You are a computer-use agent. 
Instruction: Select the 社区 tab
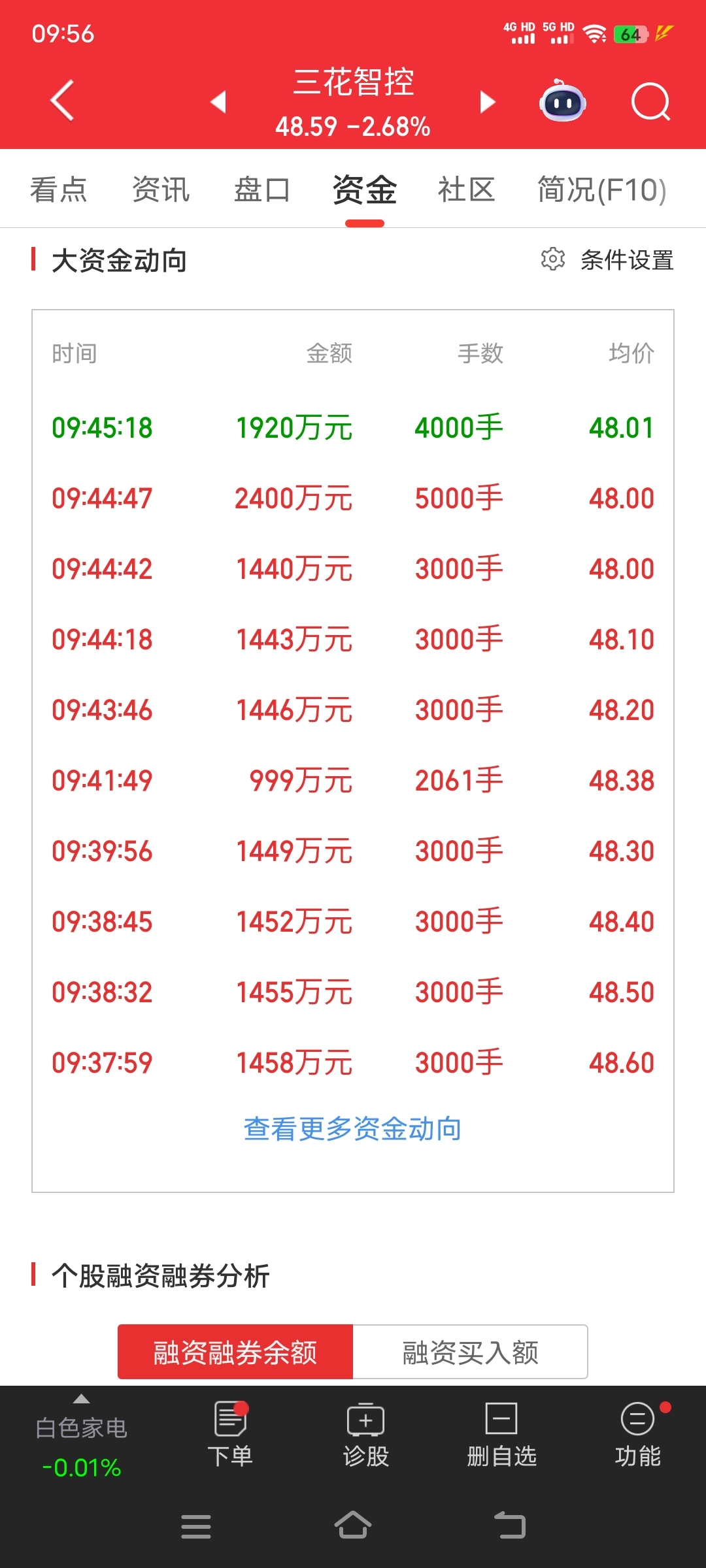466,190
